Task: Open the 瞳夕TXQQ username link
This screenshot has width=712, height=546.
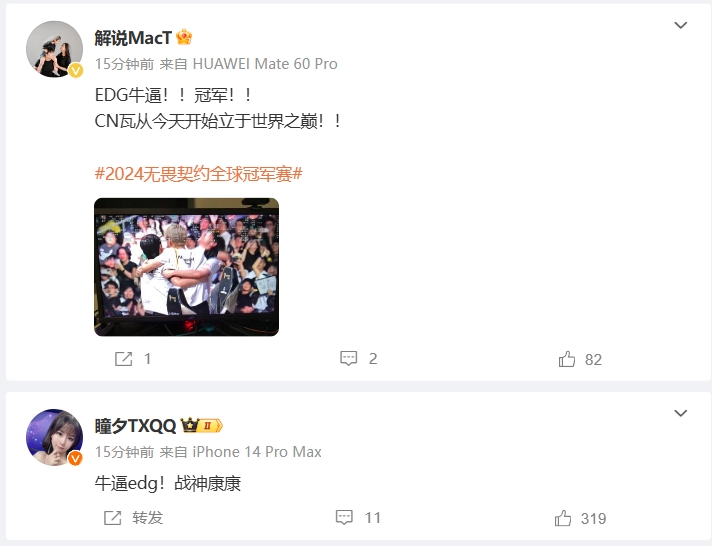Action: tap(137, 425)
